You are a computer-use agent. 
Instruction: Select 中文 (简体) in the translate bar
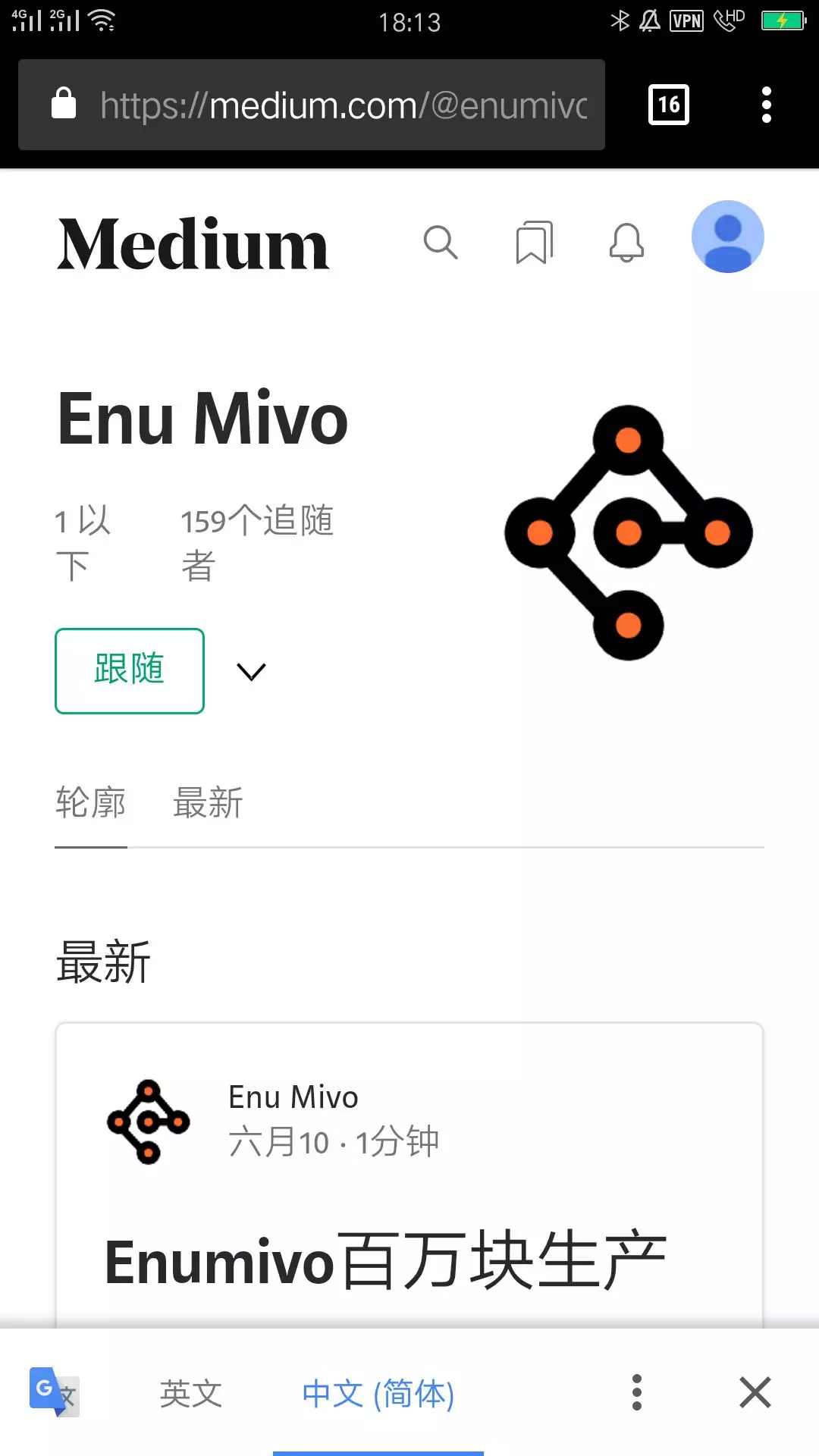coord(378,1393)
